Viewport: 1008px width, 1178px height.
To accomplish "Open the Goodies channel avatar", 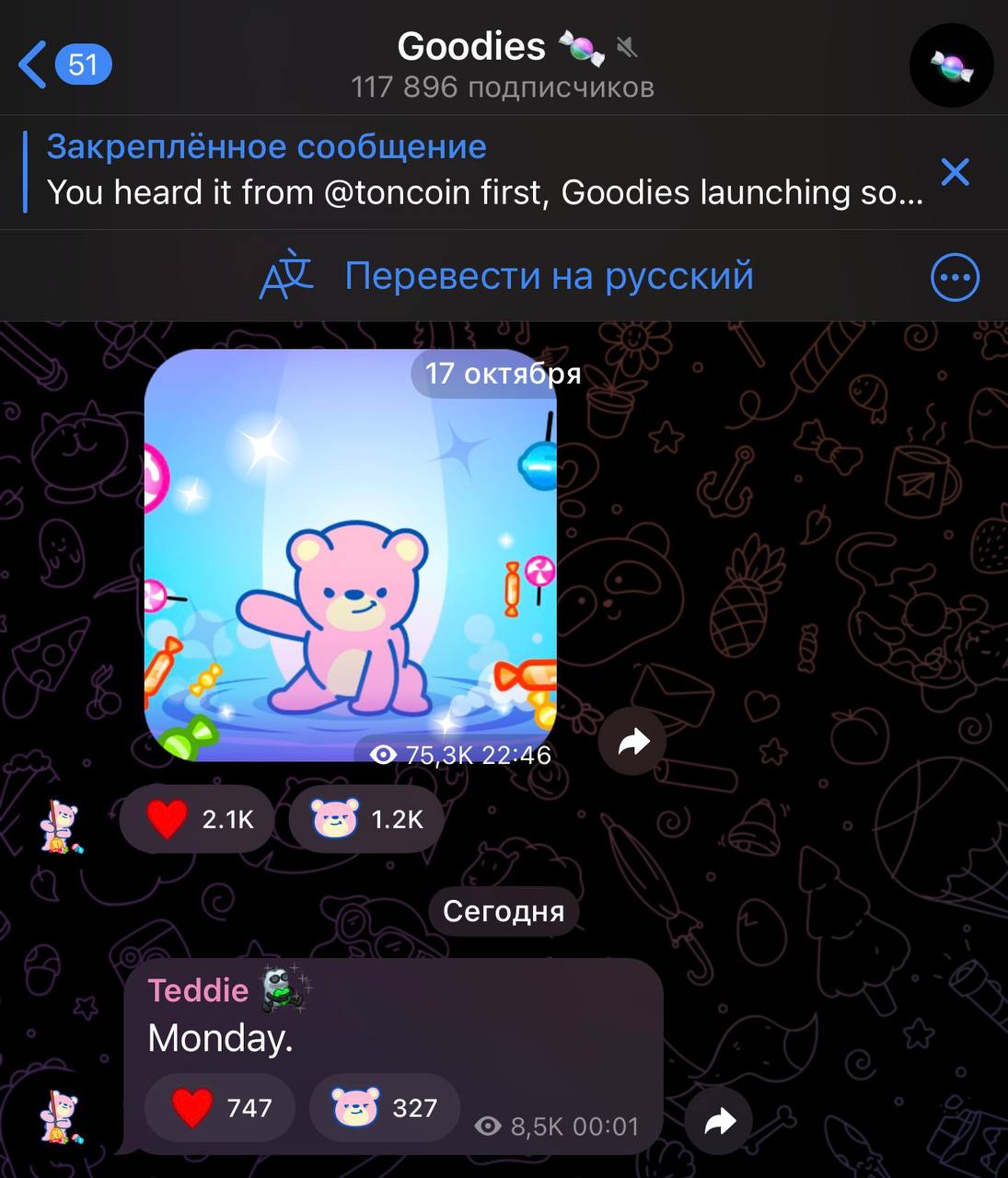I will (951, 66).
